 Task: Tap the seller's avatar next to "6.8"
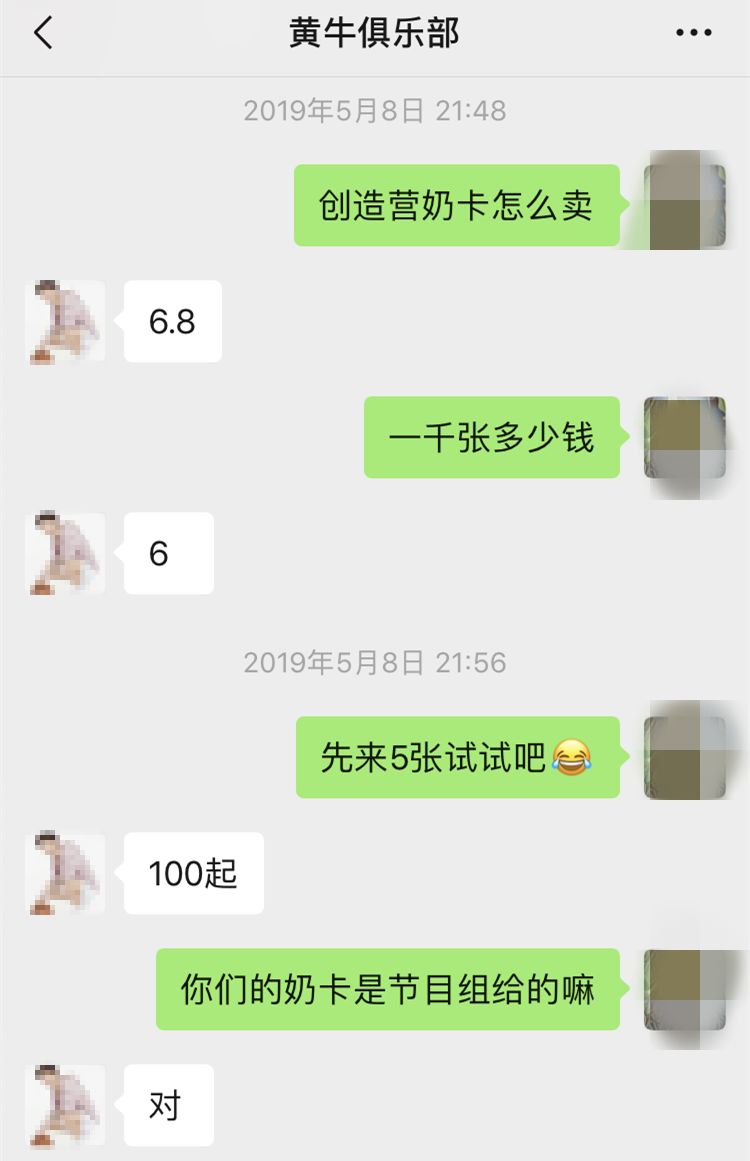pyautogui.click(x=64, y=321)
